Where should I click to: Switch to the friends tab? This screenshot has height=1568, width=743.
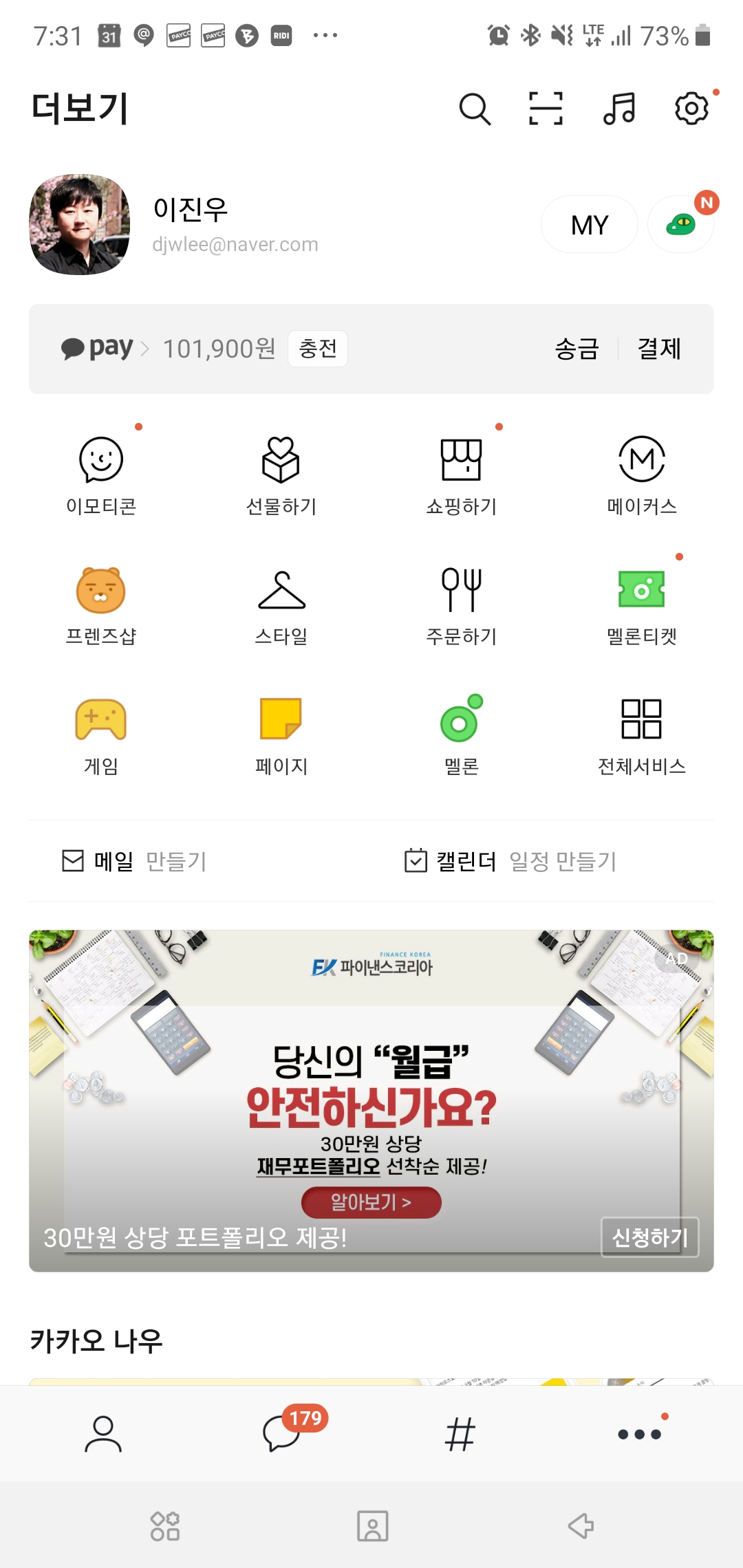click(x=103, y=1434)
